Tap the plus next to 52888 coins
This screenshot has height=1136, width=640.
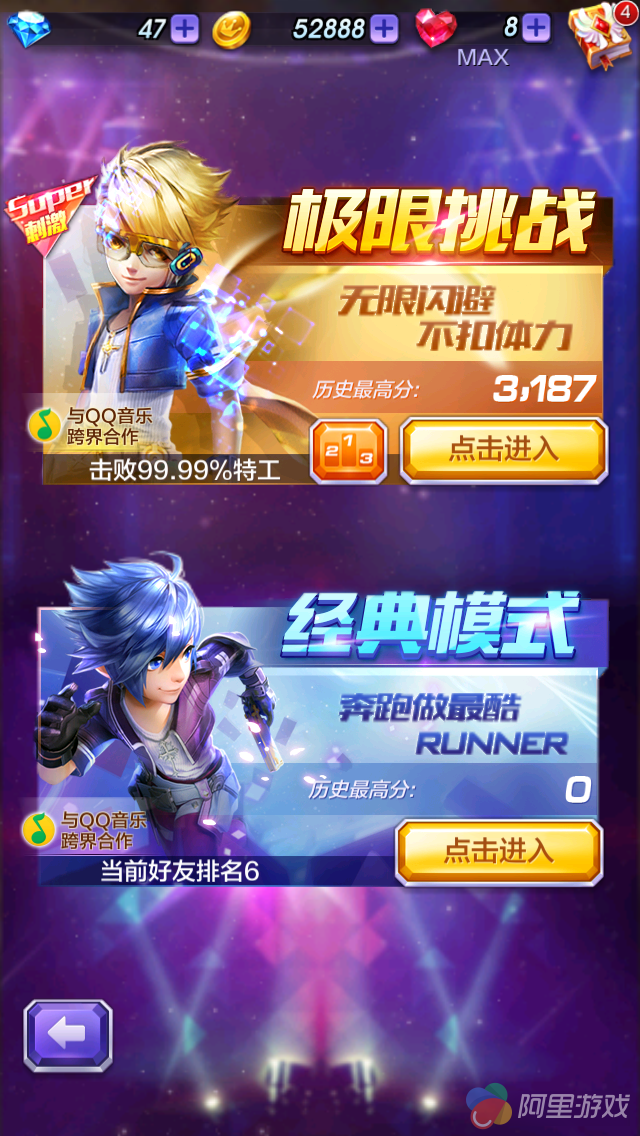[x=384, y=28]
